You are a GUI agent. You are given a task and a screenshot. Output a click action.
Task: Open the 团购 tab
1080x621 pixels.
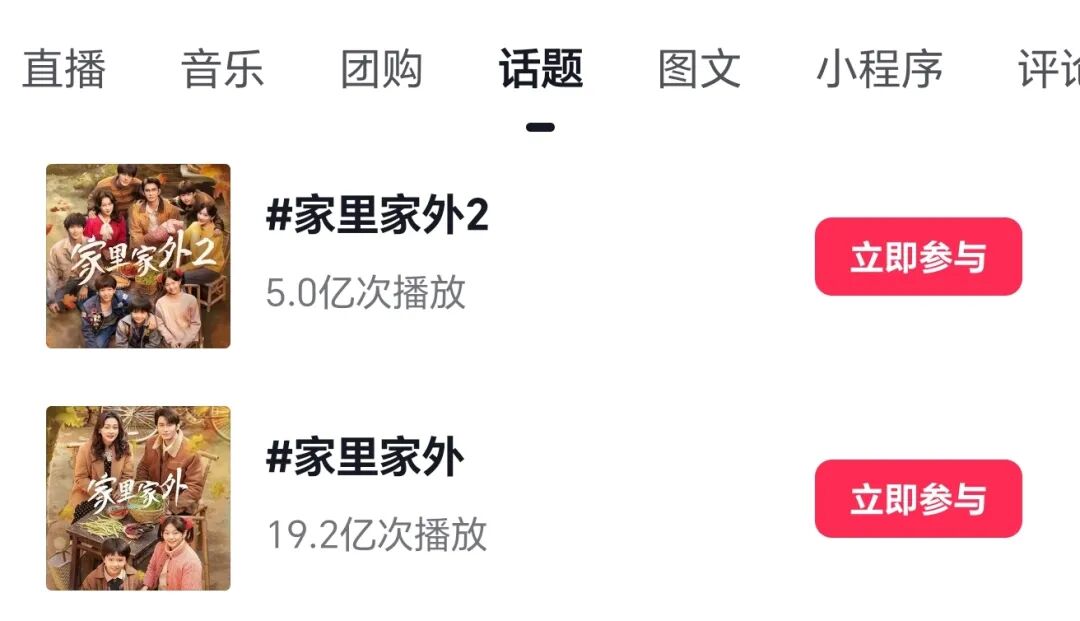pyautogui.click(x=381, y=70)
